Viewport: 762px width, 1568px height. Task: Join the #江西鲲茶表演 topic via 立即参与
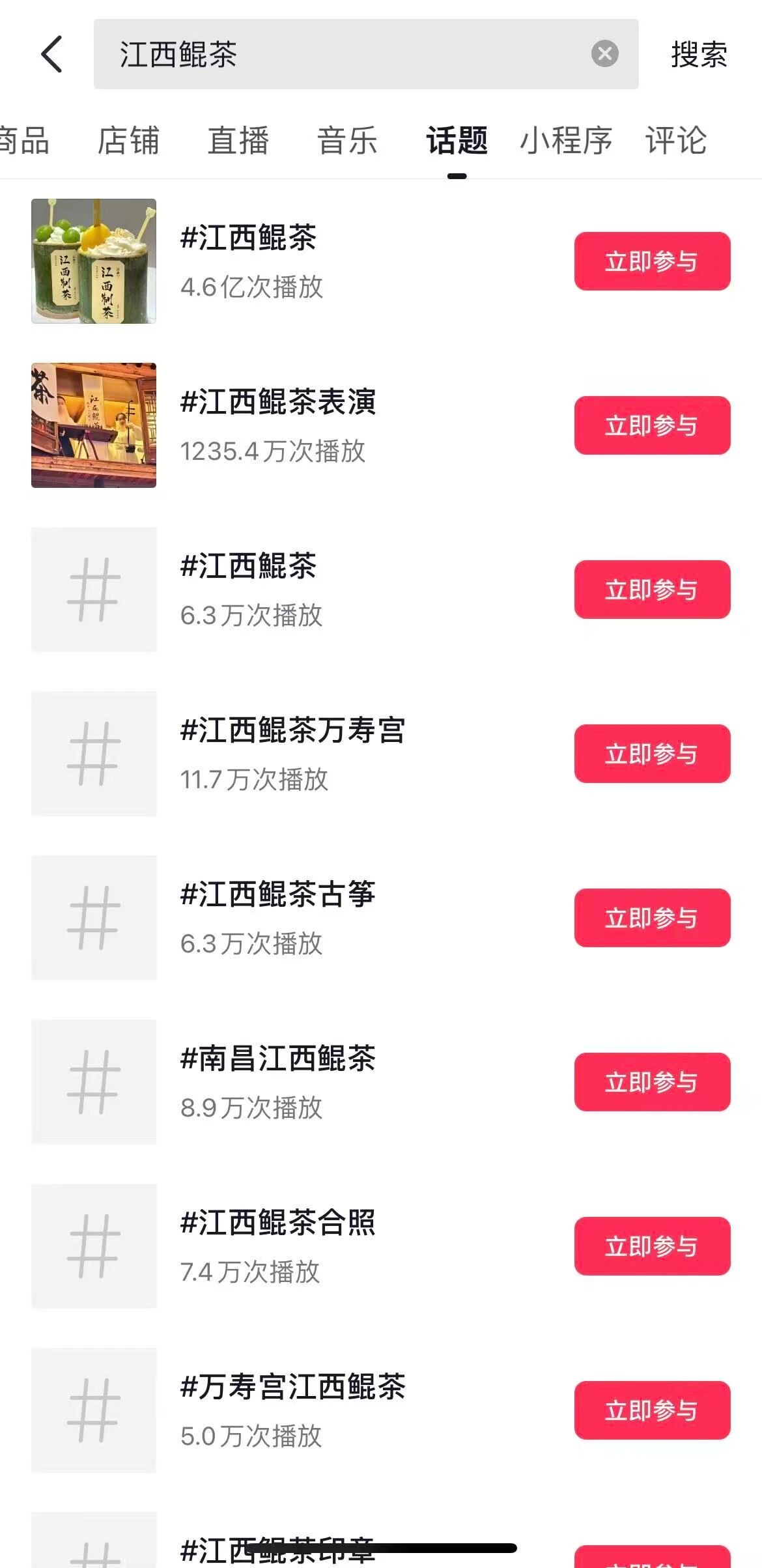point(652,425)
